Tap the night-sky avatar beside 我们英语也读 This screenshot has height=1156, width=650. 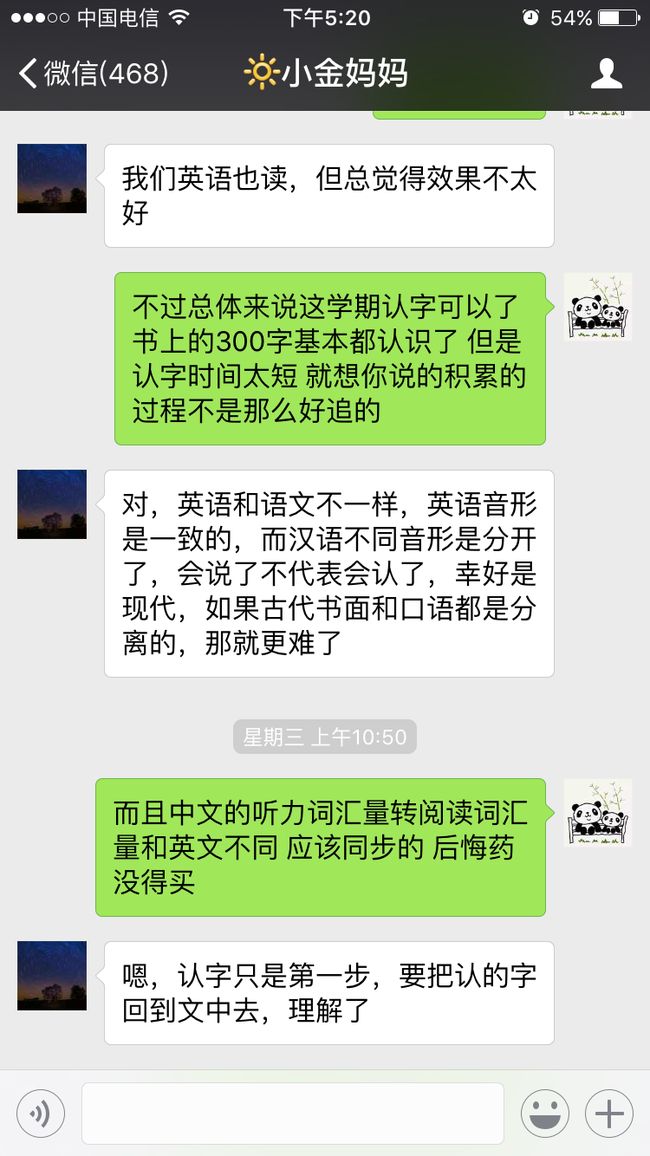(52, 178)
